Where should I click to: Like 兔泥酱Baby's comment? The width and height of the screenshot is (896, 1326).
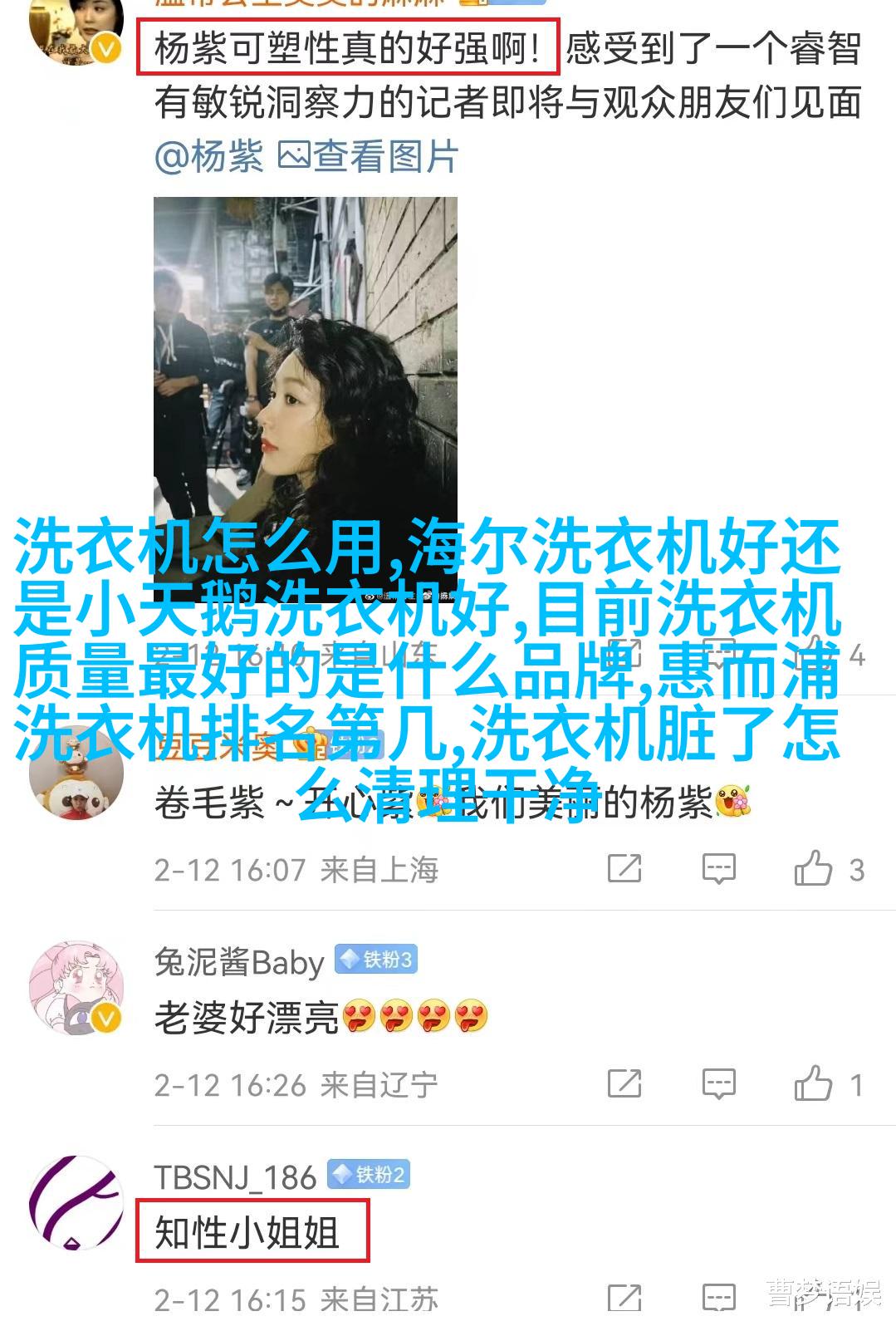pyautogui.click(x=814, y=1084)
